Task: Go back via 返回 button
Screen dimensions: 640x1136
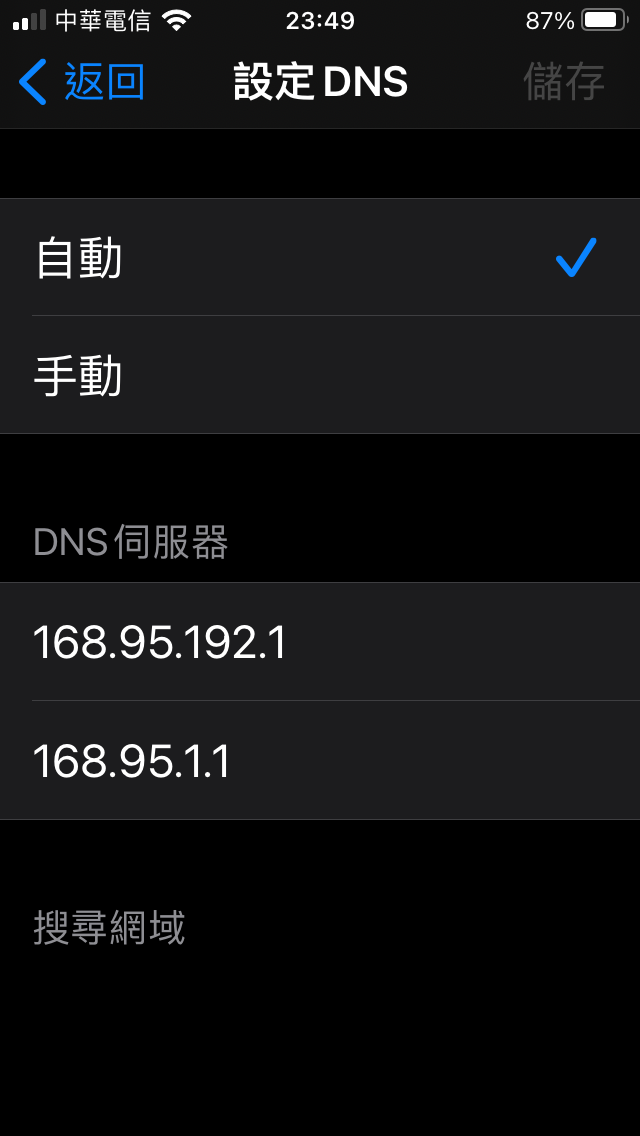Action: [x=82, y=82]
